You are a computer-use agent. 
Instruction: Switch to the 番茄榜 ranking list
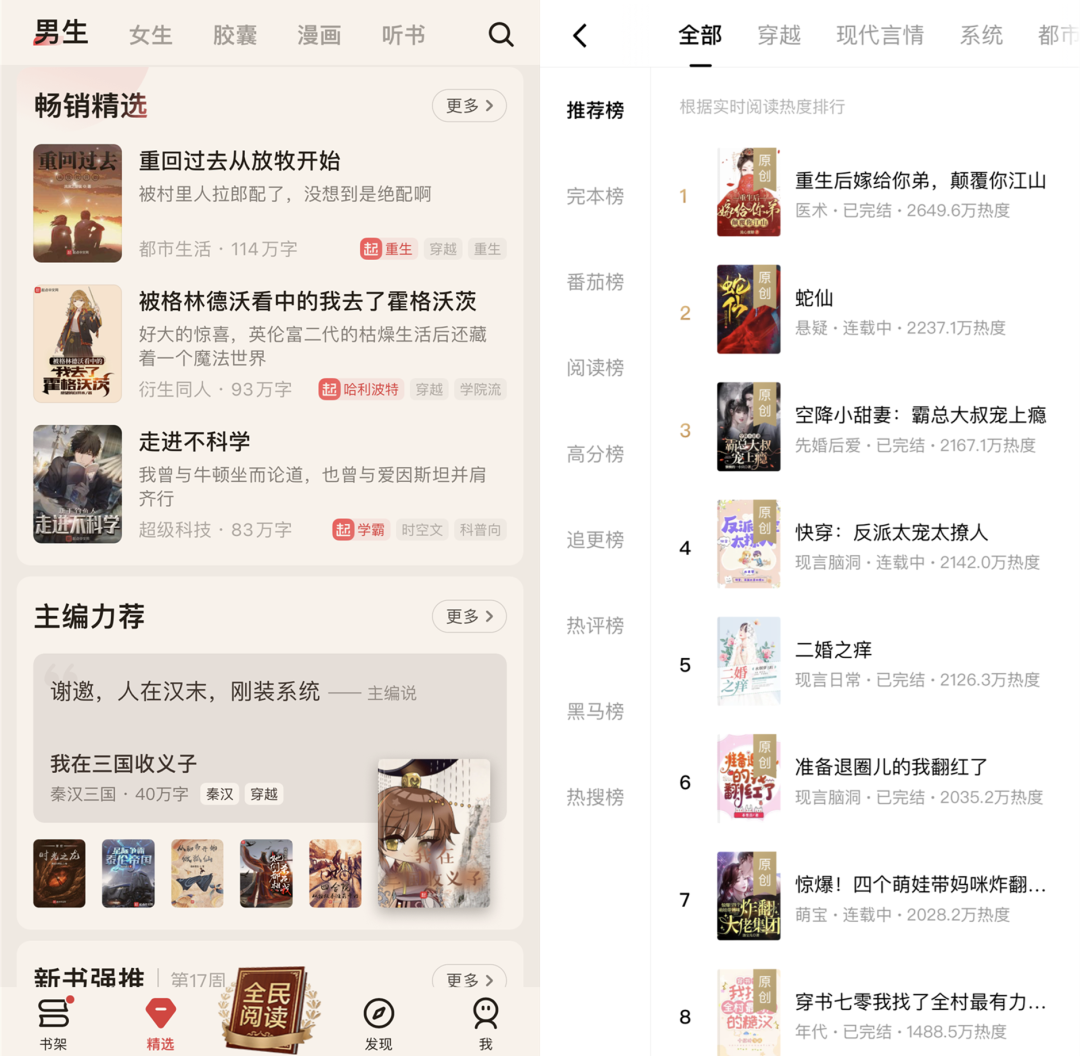coord(595,282)
